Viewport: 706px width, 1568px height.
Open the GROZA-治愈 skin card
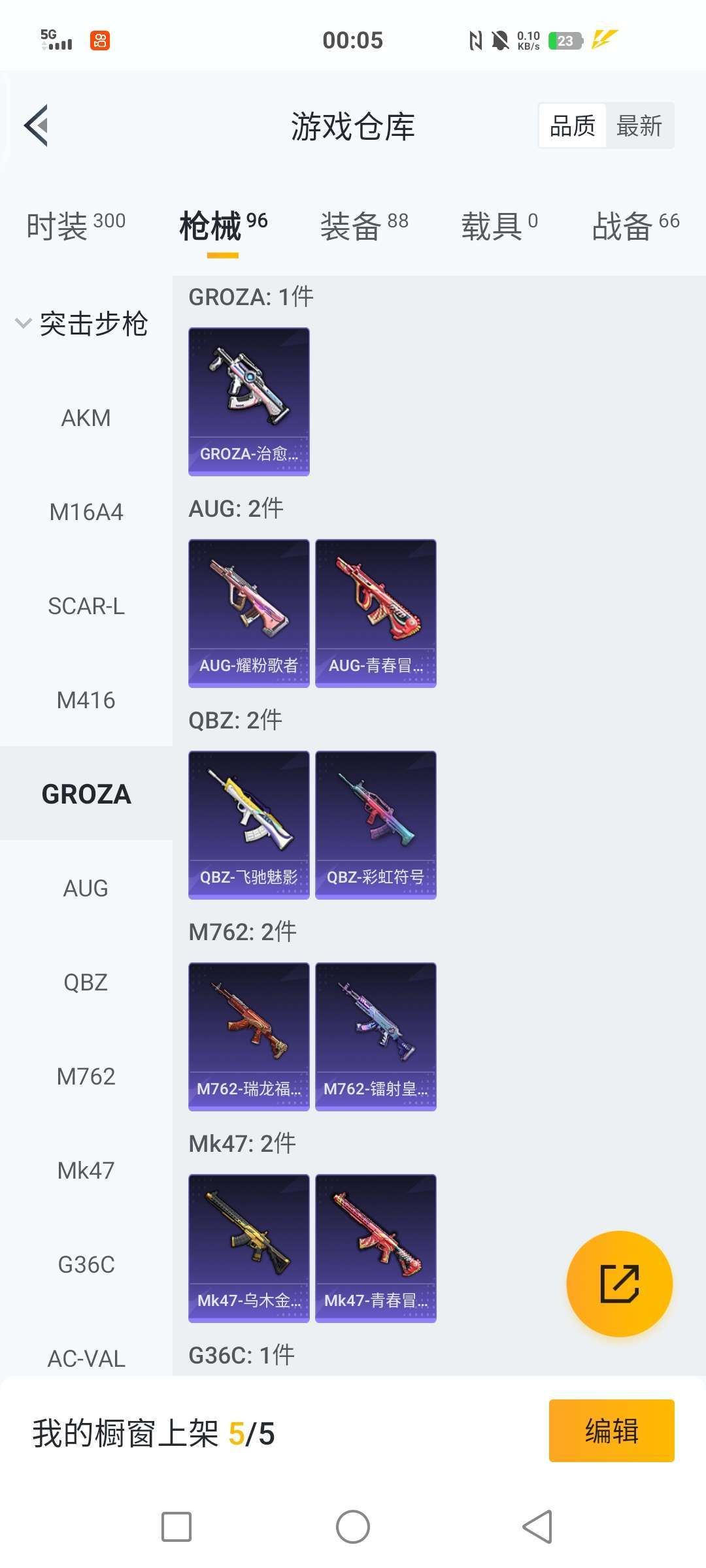[x=249, y=401]
